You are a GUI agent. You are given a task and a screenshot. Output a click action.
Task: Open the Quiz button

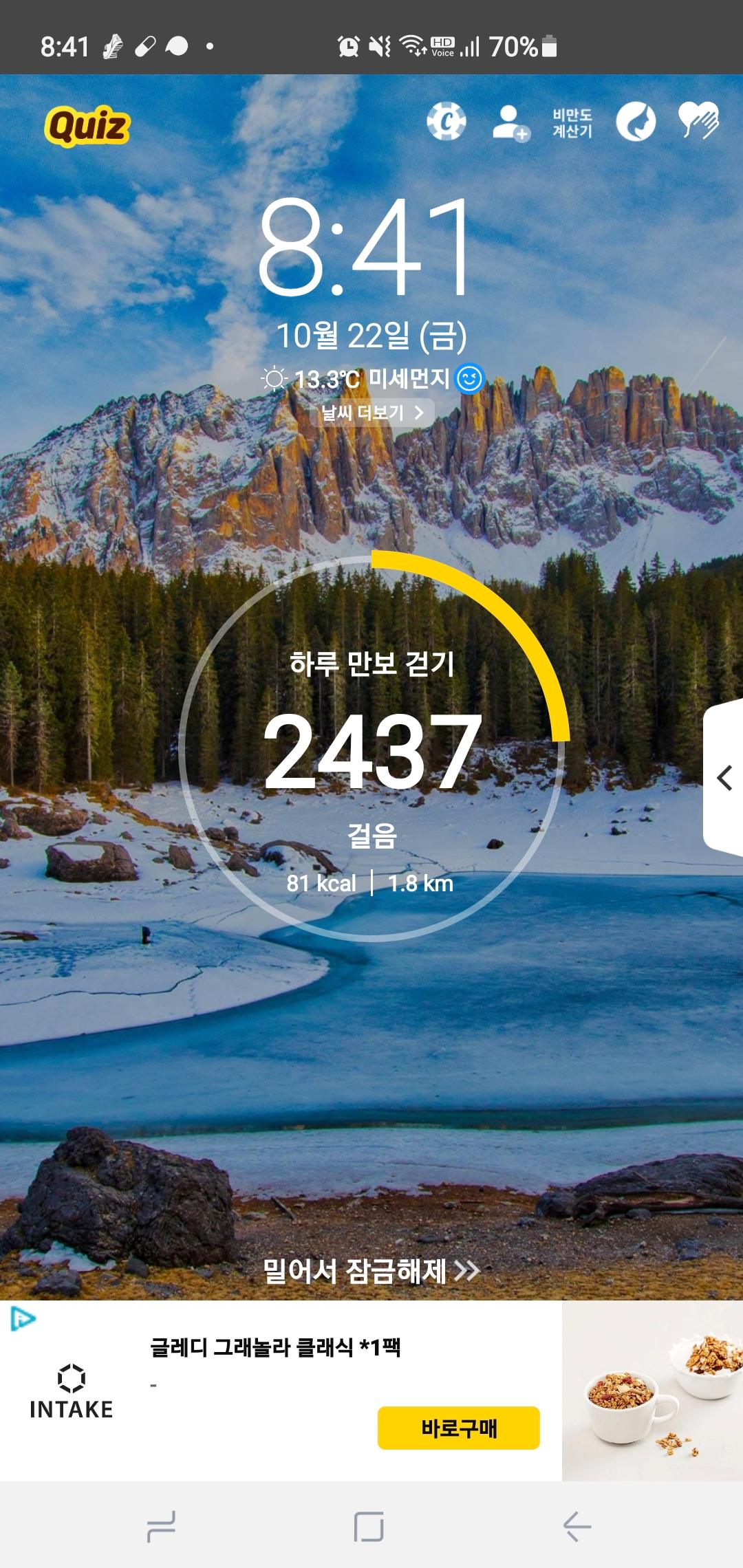point(87,126)
